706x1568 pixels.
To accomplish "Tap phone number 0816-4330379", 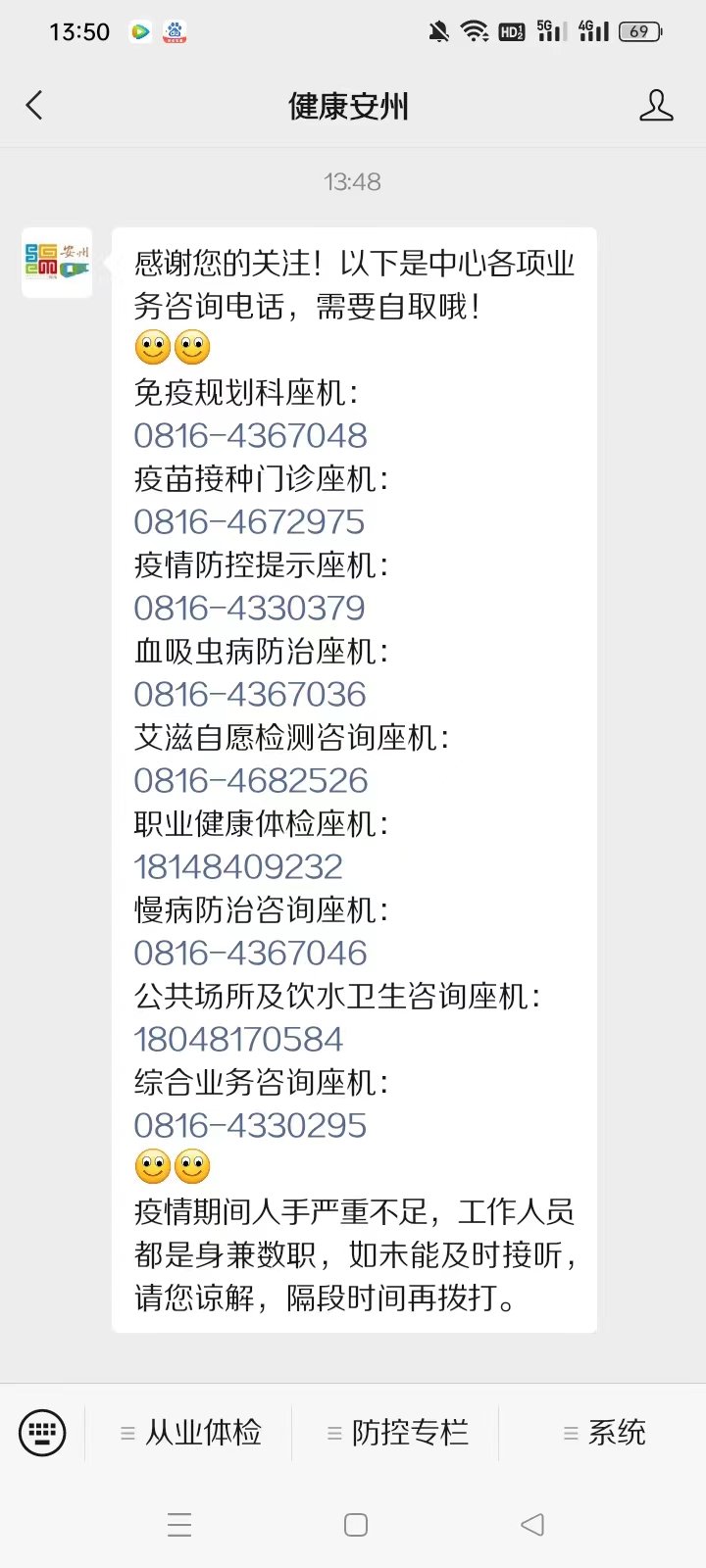I will [x=249, y=609].
